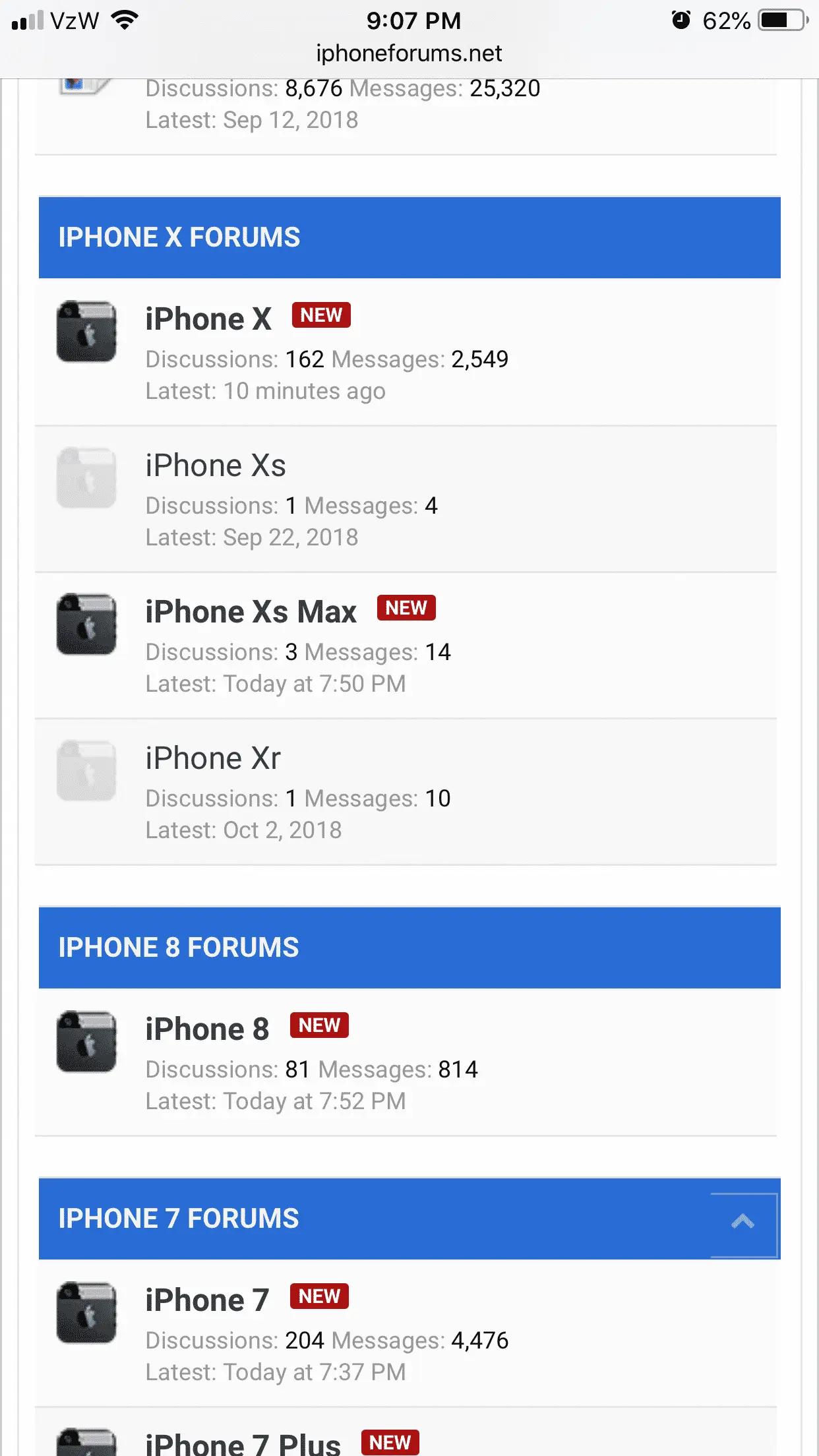Tap the IPHONE X FORUMS category header
Viewport: 819px width, 1456px height.
pos(179,237)
